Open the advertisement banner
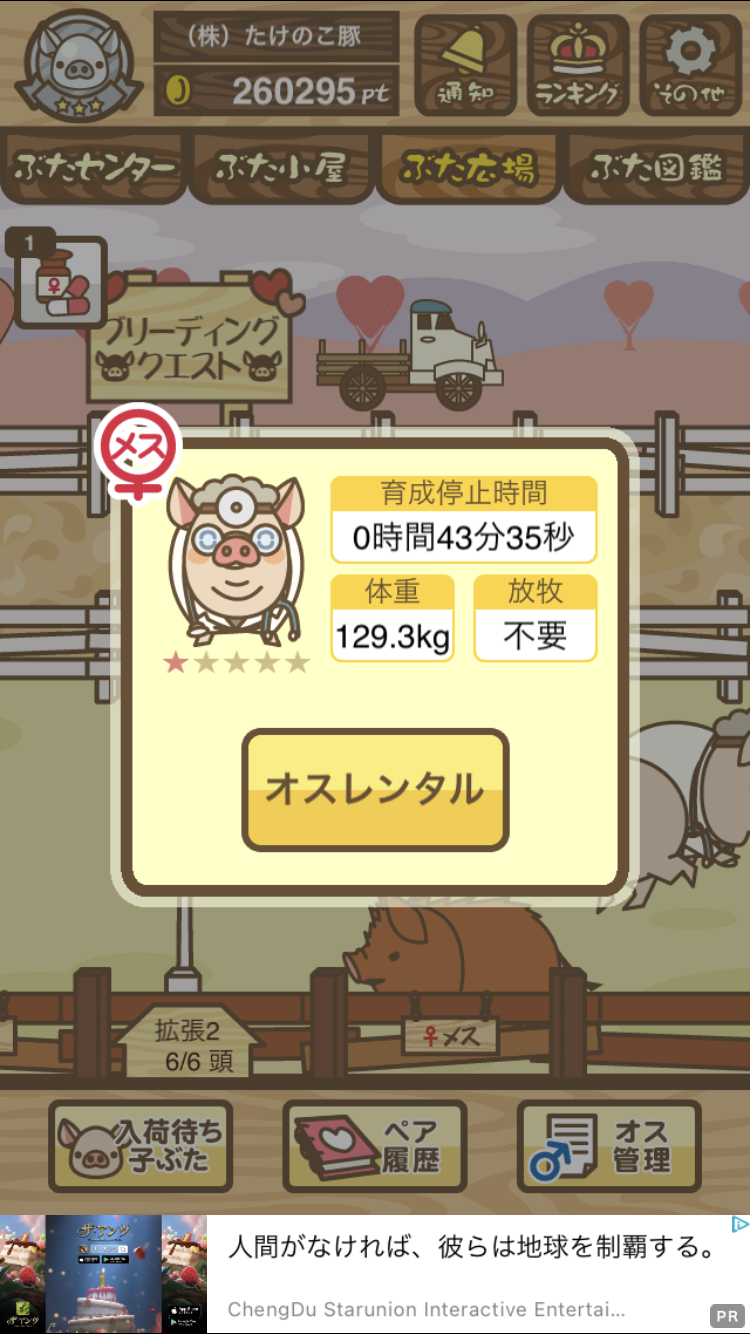Viewport: 750px width, 1334px height. point(375,1274)
